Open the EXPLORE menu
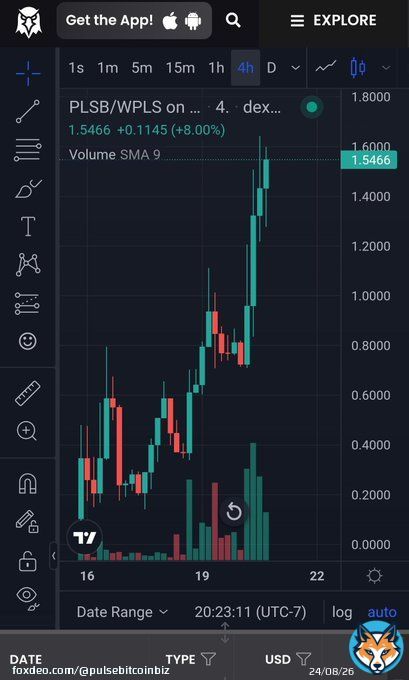 [333, 20]
